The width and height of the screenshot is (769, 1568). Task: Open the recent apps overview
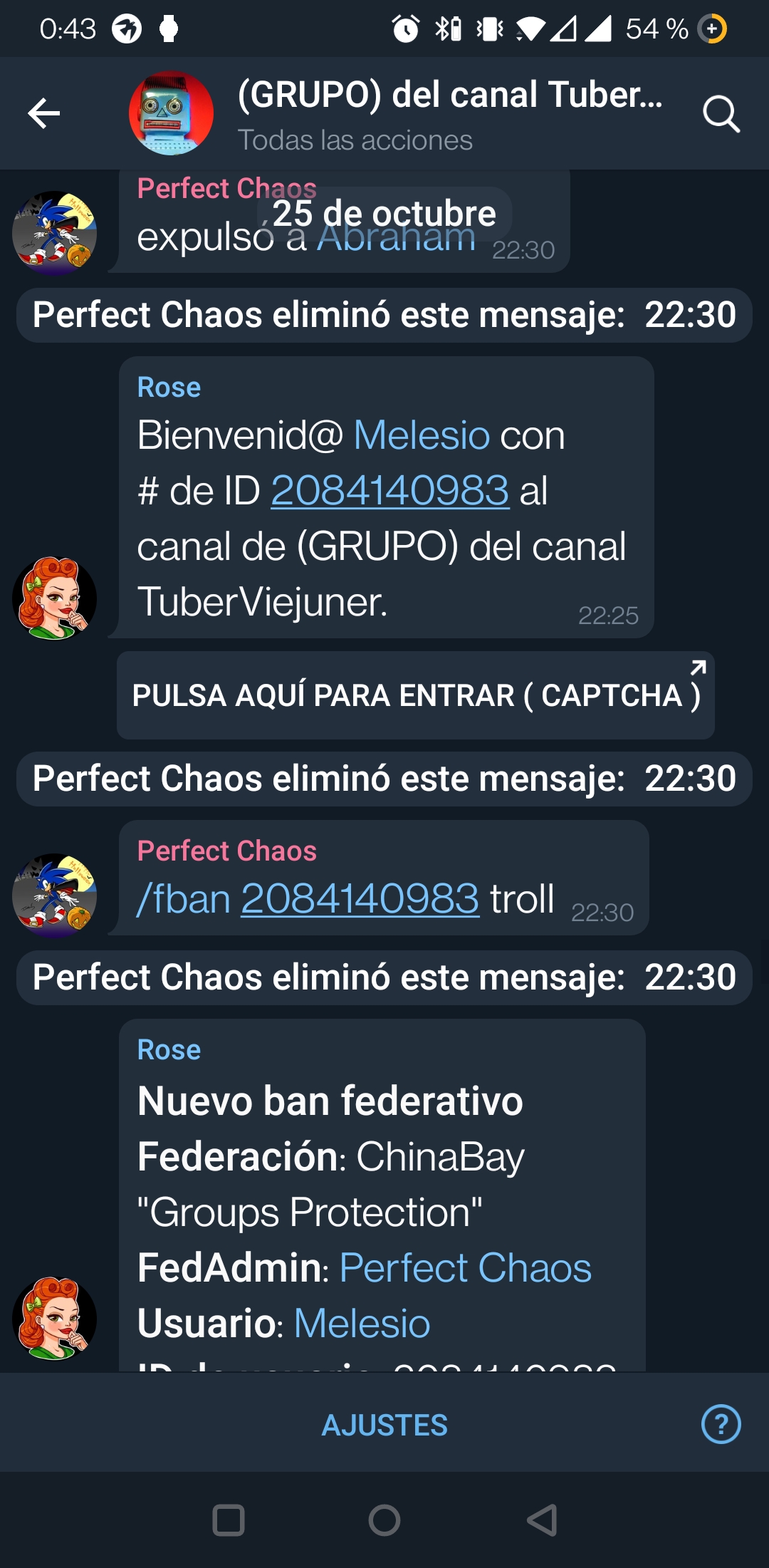(x=229, y=1520)
